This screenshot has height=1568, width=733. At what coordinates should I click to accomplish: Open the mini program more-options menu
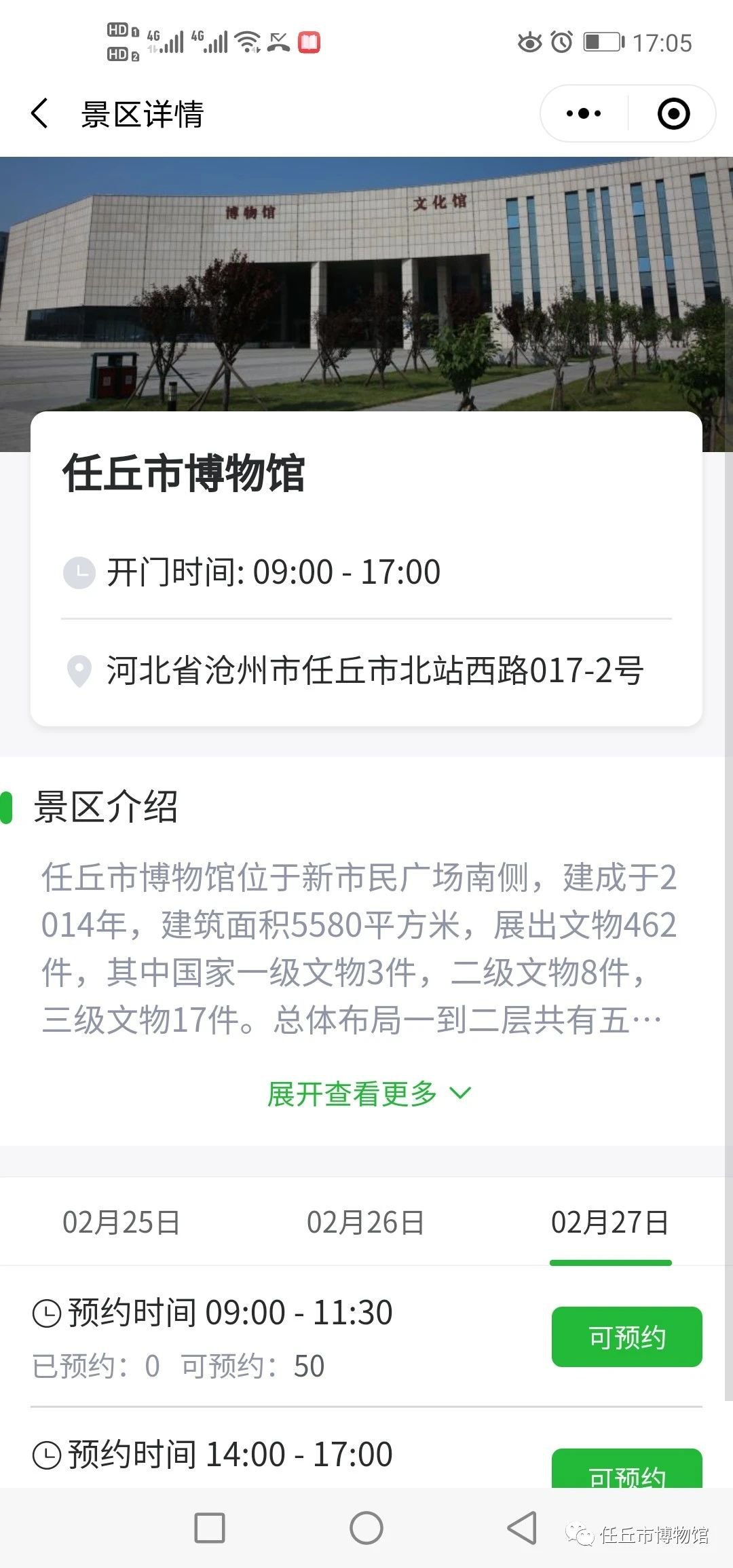584,113
